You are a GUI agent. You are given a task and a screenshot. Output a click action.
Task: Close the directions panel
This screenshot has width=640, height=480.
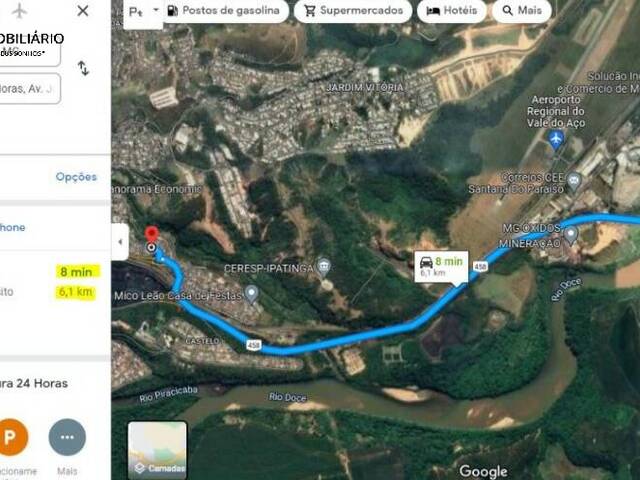coord(83,11)
